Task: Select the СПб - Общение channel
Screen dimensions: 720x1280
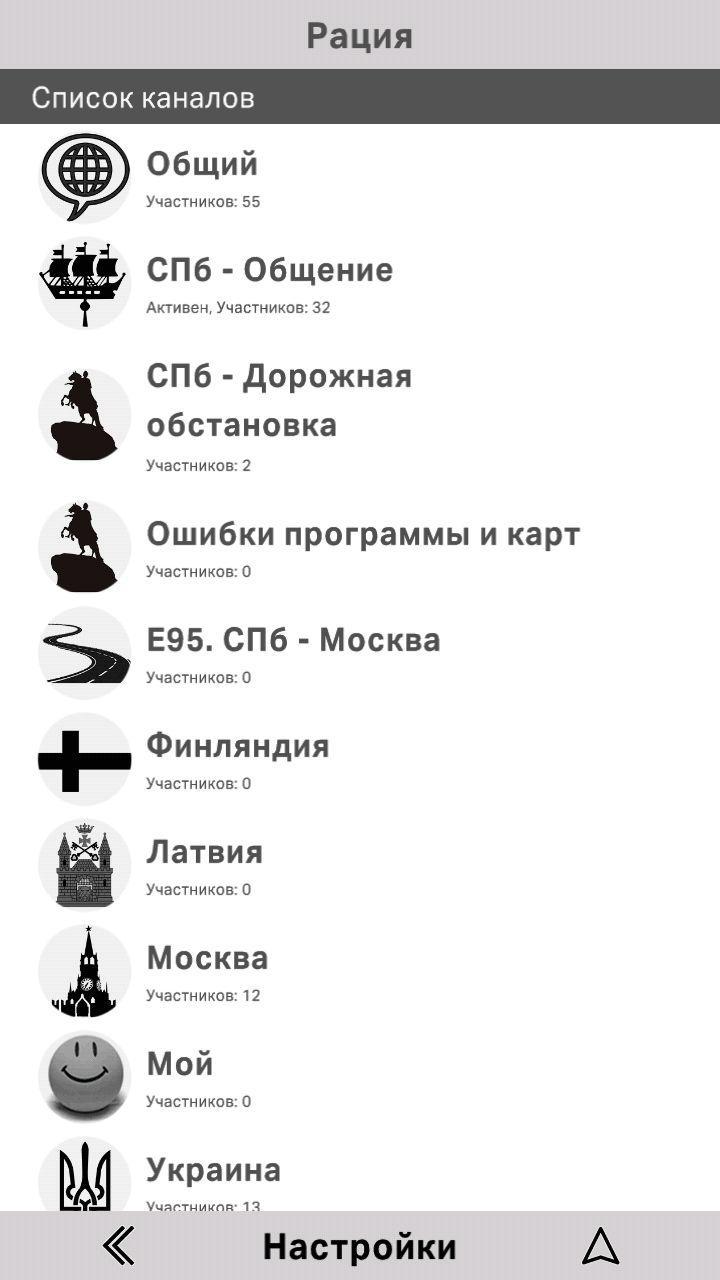Action: point(360,284)
